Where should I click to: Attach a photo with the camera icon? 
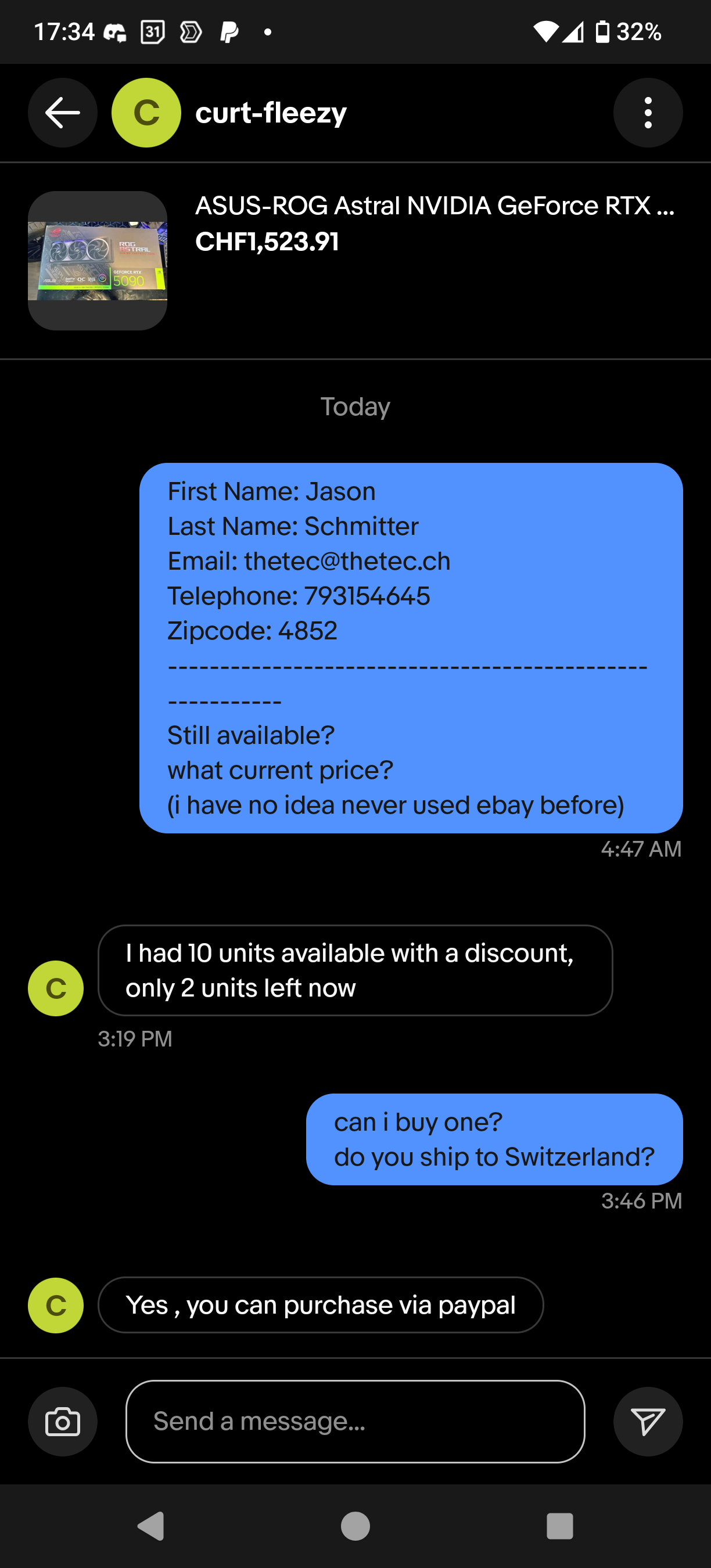point(62,1421)
